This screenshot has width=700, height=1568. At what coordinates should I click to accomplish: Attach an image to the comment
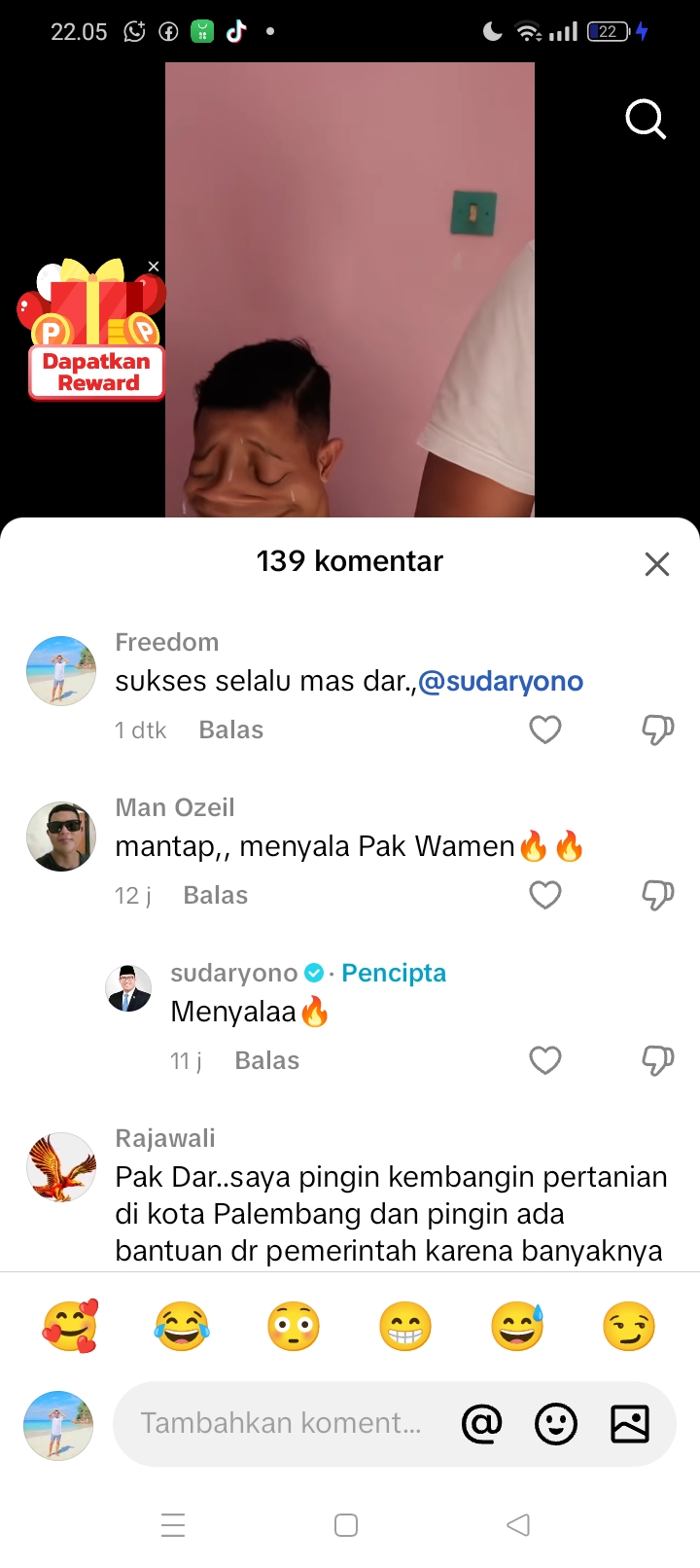coord(630,1425)
